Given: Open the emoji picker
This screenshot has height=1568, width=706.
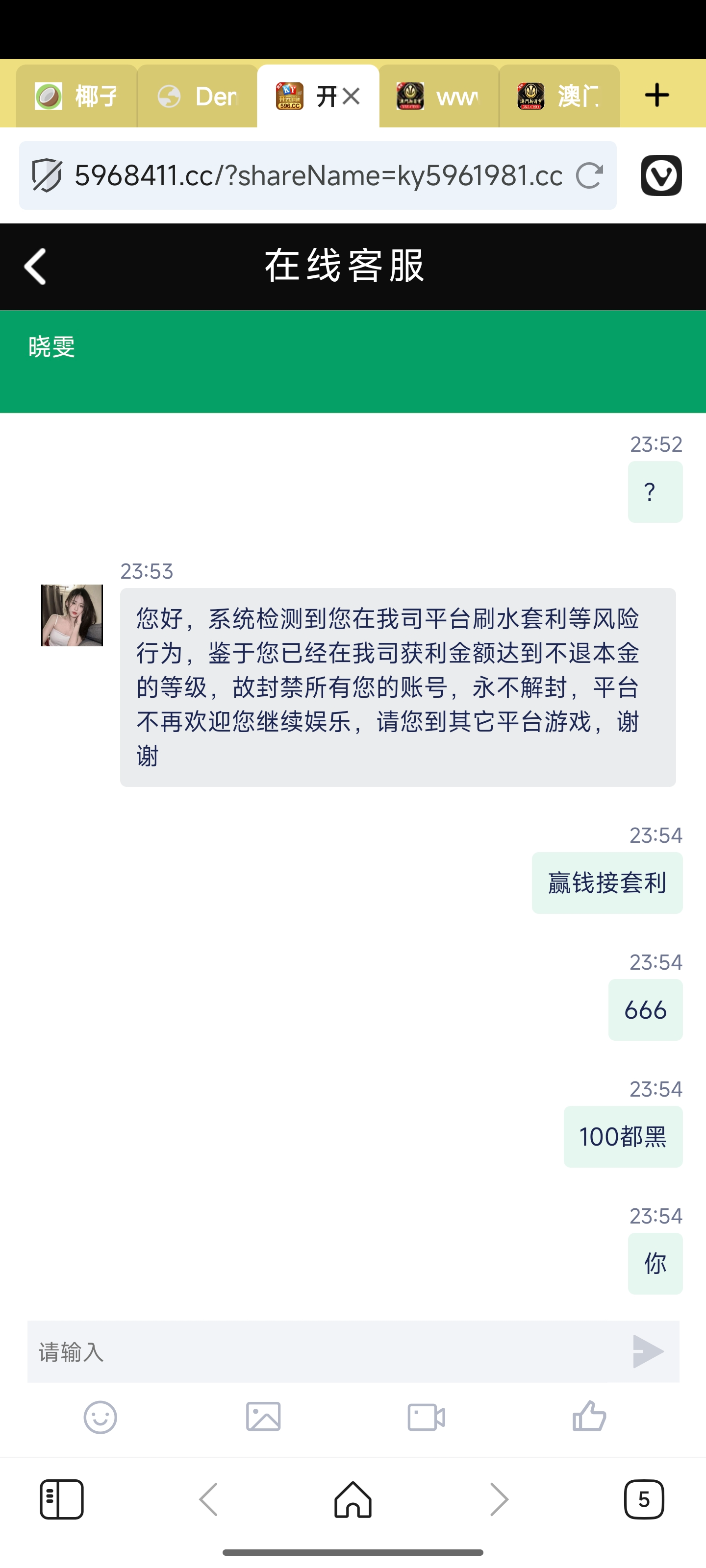Looking at the screenshot, I should pyautogui.click(x=100, y=1417).
